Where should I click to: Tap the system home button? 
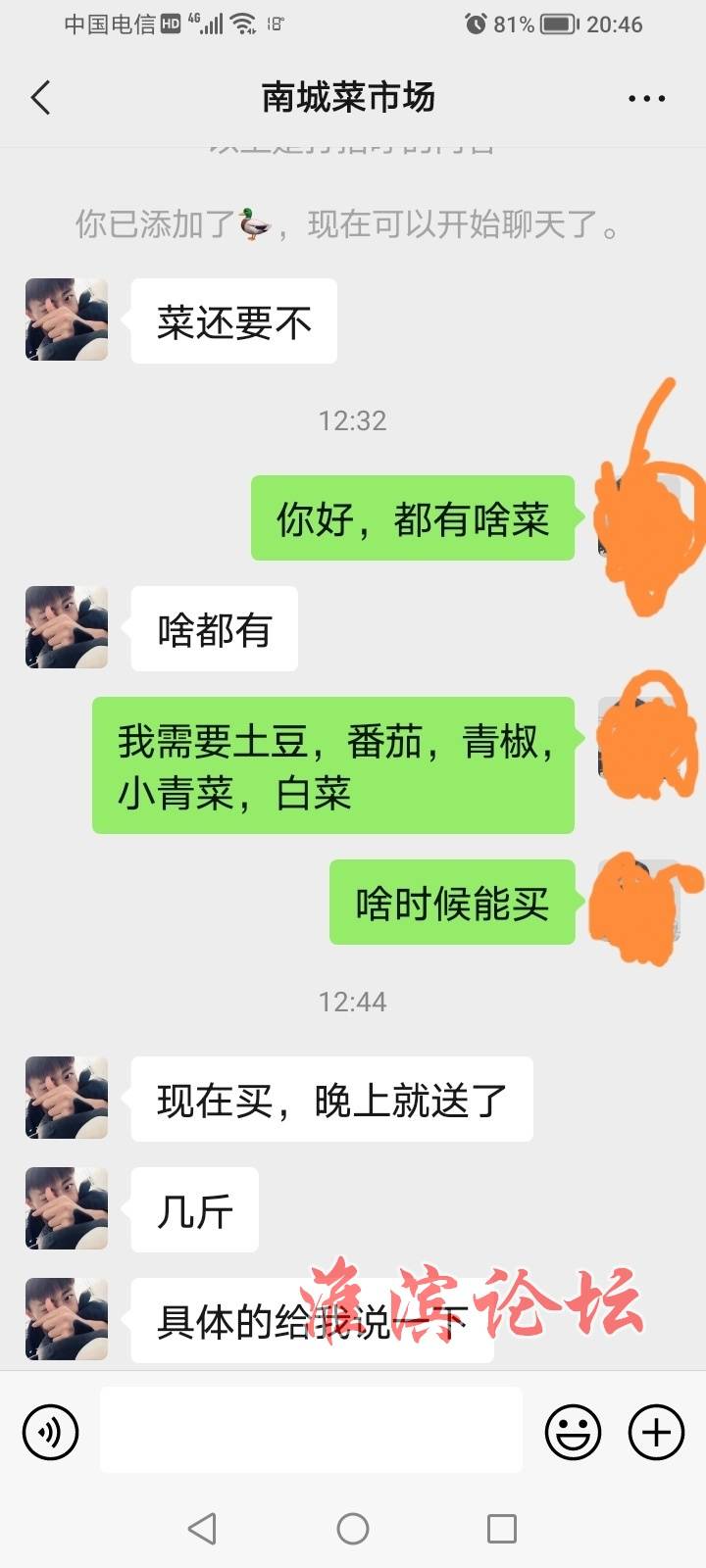[x=353, y=1529]
